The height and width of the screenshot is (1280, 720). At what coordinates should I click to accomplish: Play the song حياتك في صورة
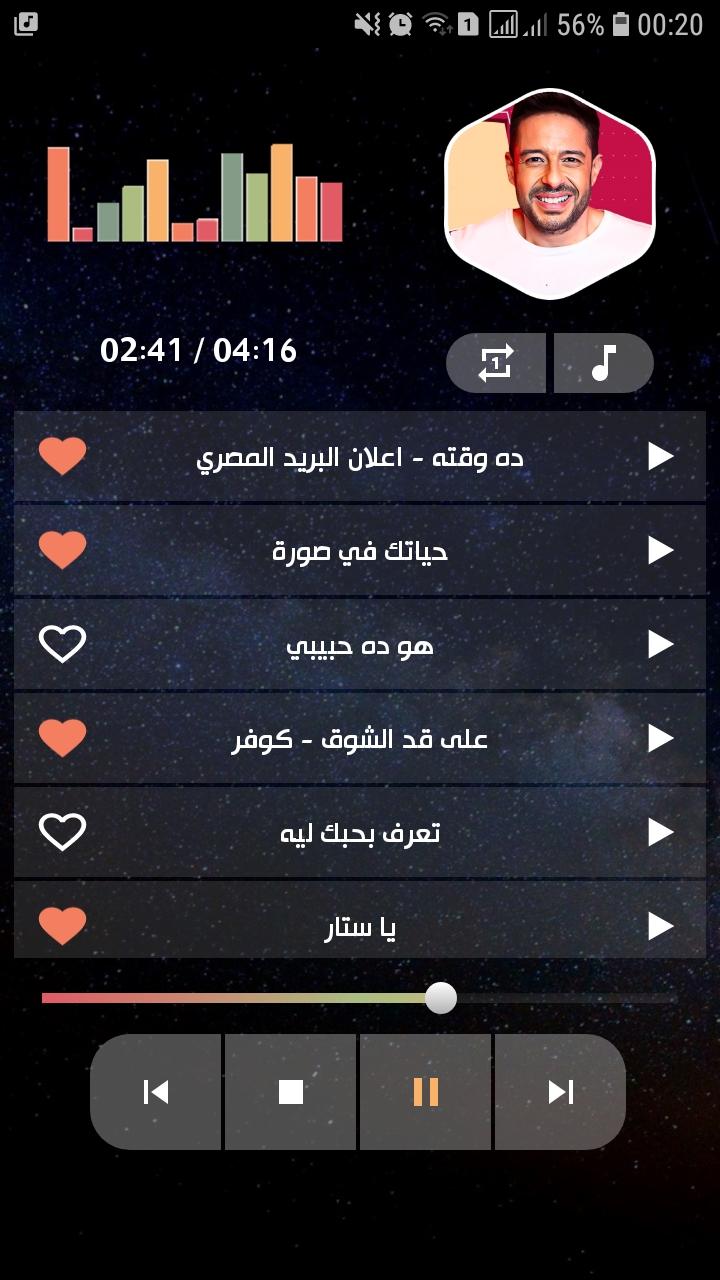(x=660, y=550)
